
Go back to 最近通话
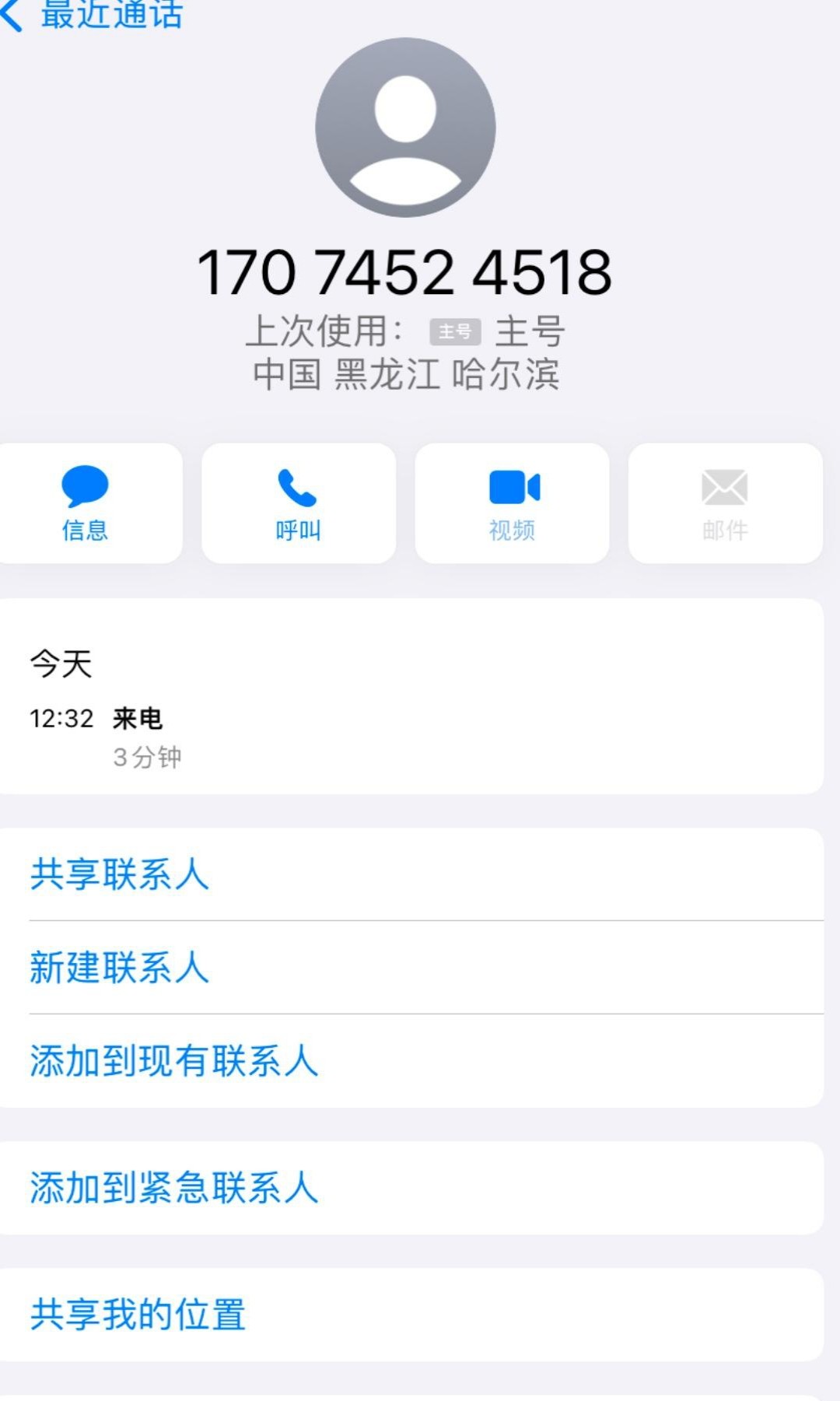(x=93, y=14)
